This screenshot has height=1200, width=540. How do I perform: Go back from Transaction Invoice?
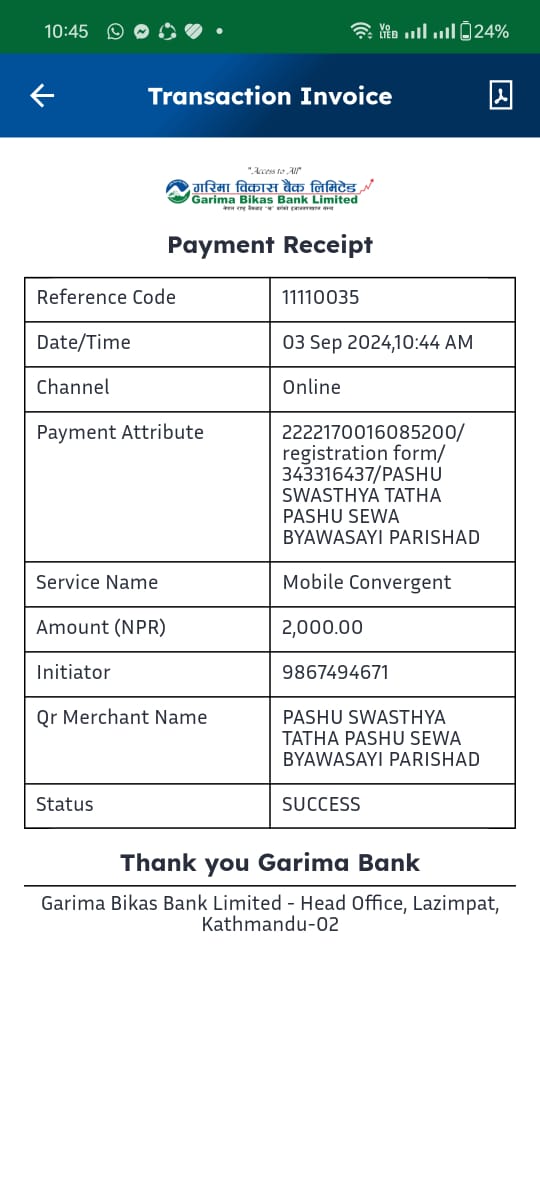(x=42, y=95)
